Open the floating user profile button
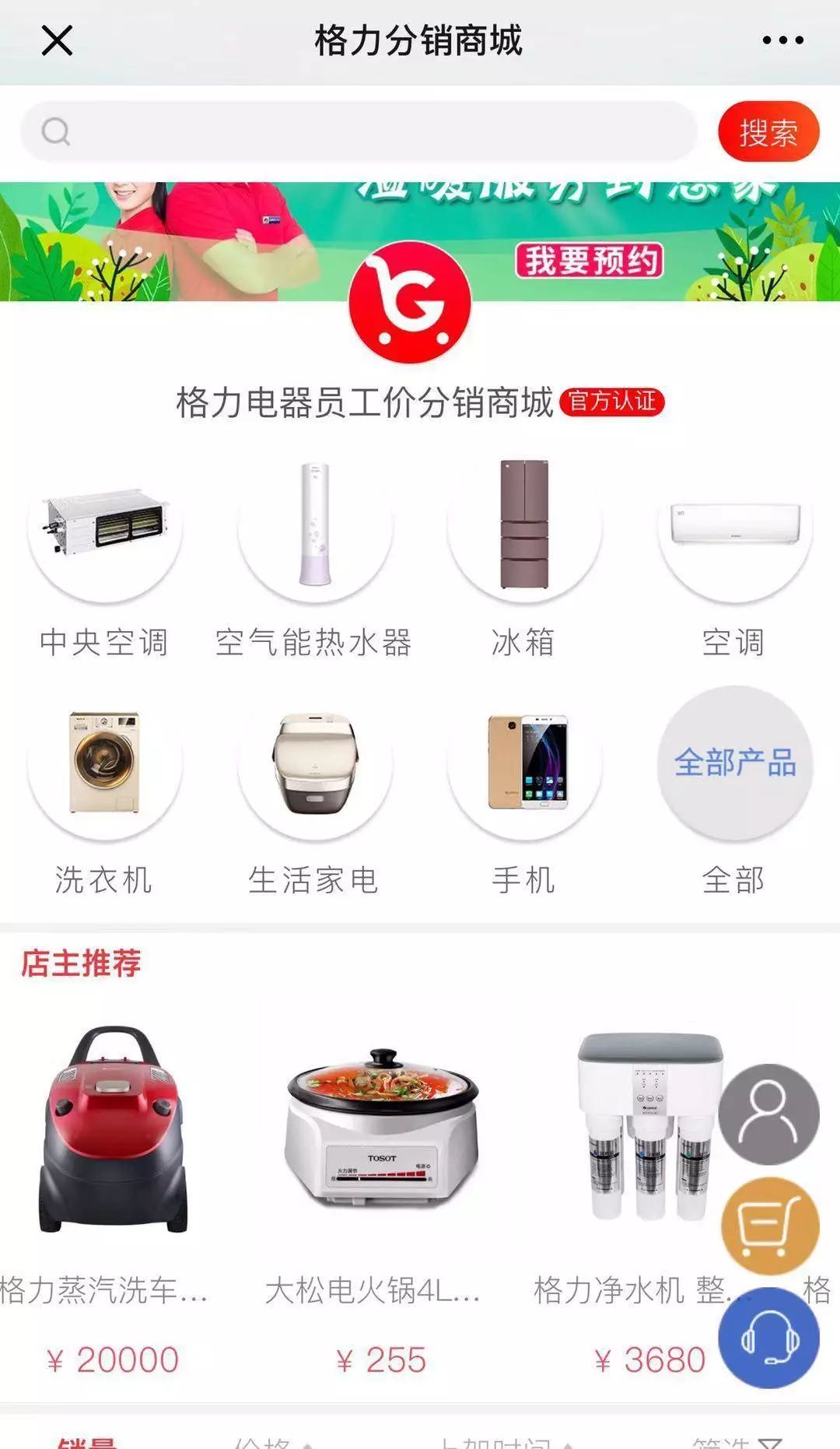The image size is (840, 1449). coord(768,1114)
